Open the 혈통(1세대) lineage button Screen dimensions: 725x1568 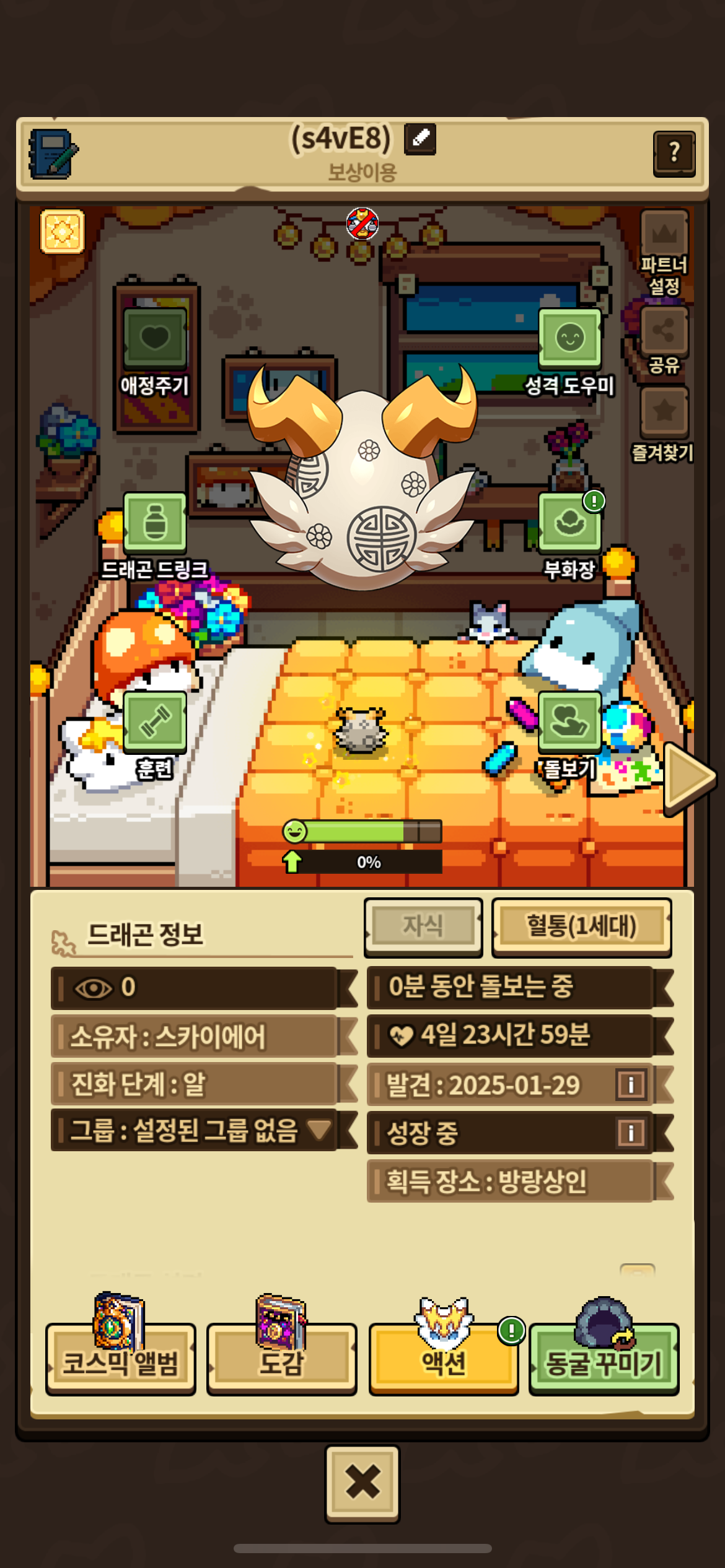[581, 926]
